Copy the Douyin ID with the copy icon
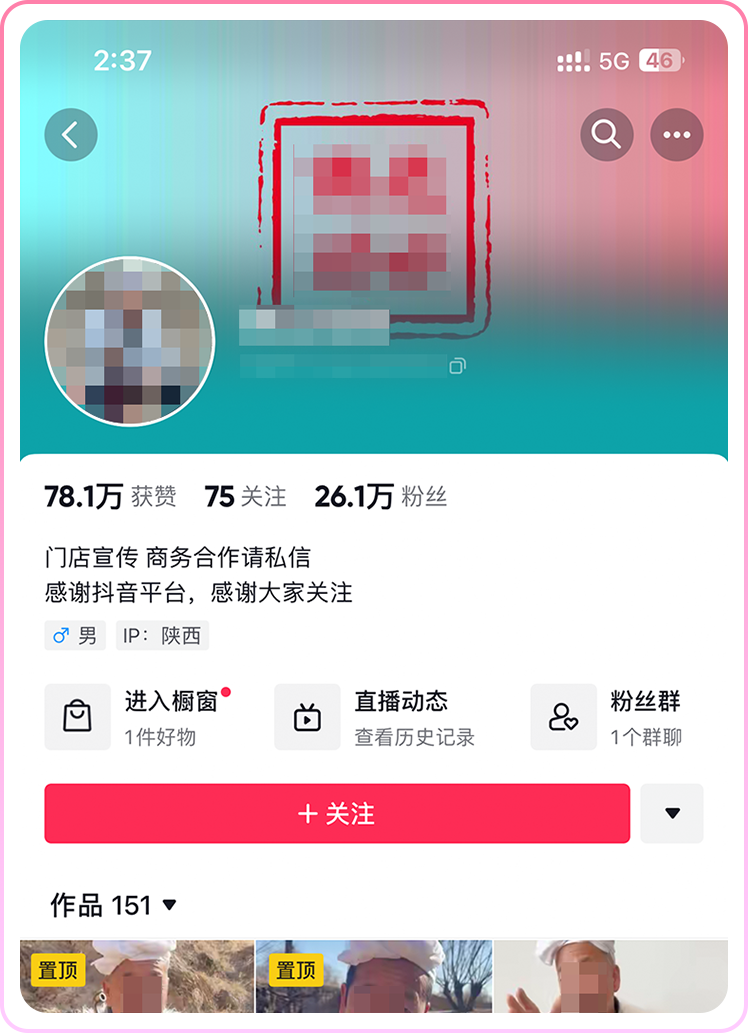This screenshot has width=748, height=1033. coord(457,366)
